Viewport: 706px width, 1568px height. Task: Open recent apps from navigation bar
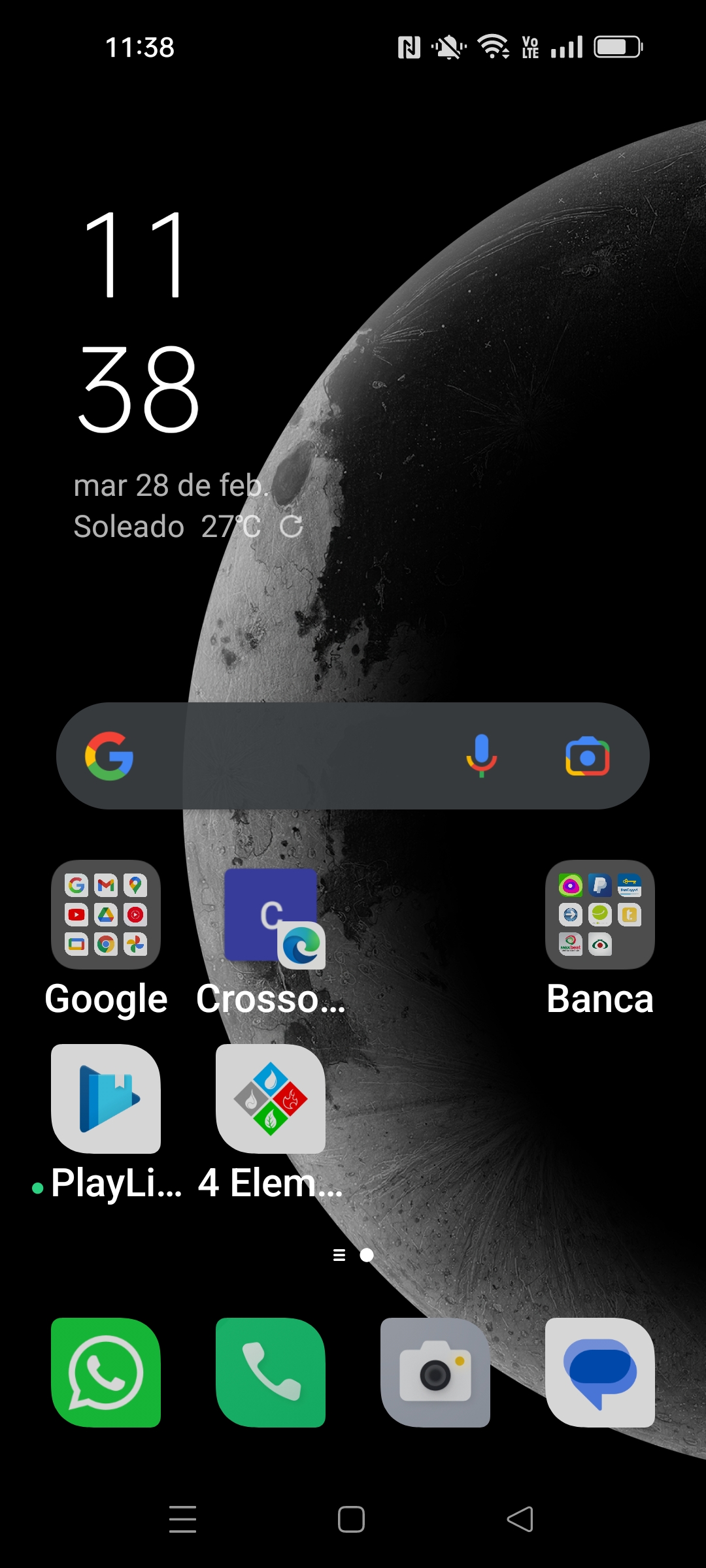183,1519
